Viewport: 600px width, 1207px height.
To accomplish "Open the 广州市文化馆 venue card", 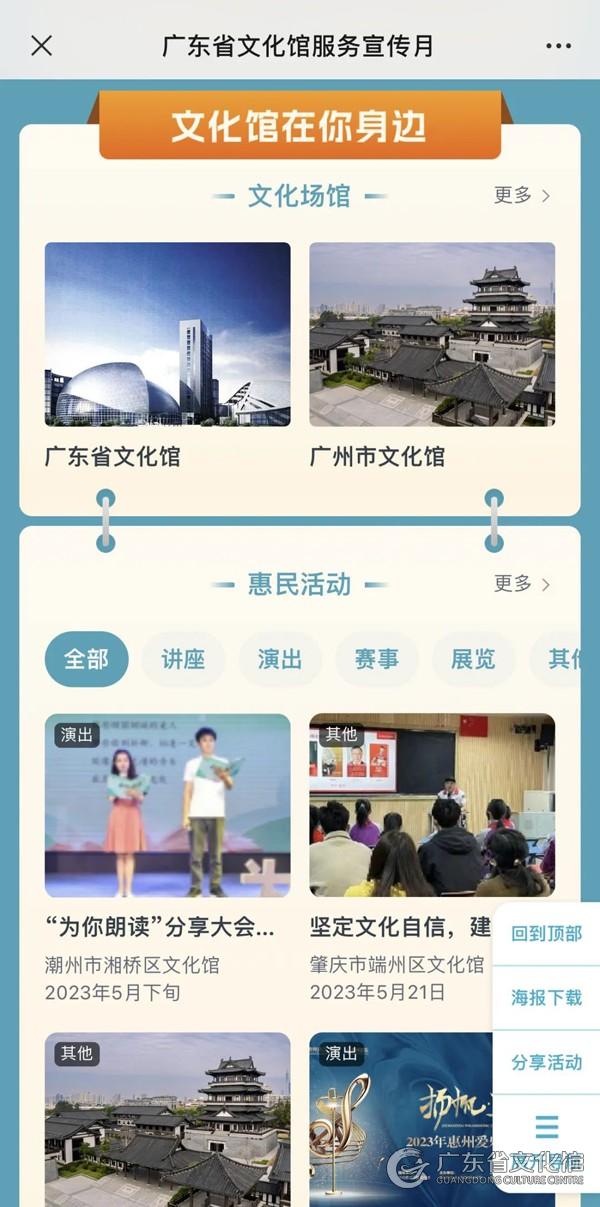I will [432, 357].
